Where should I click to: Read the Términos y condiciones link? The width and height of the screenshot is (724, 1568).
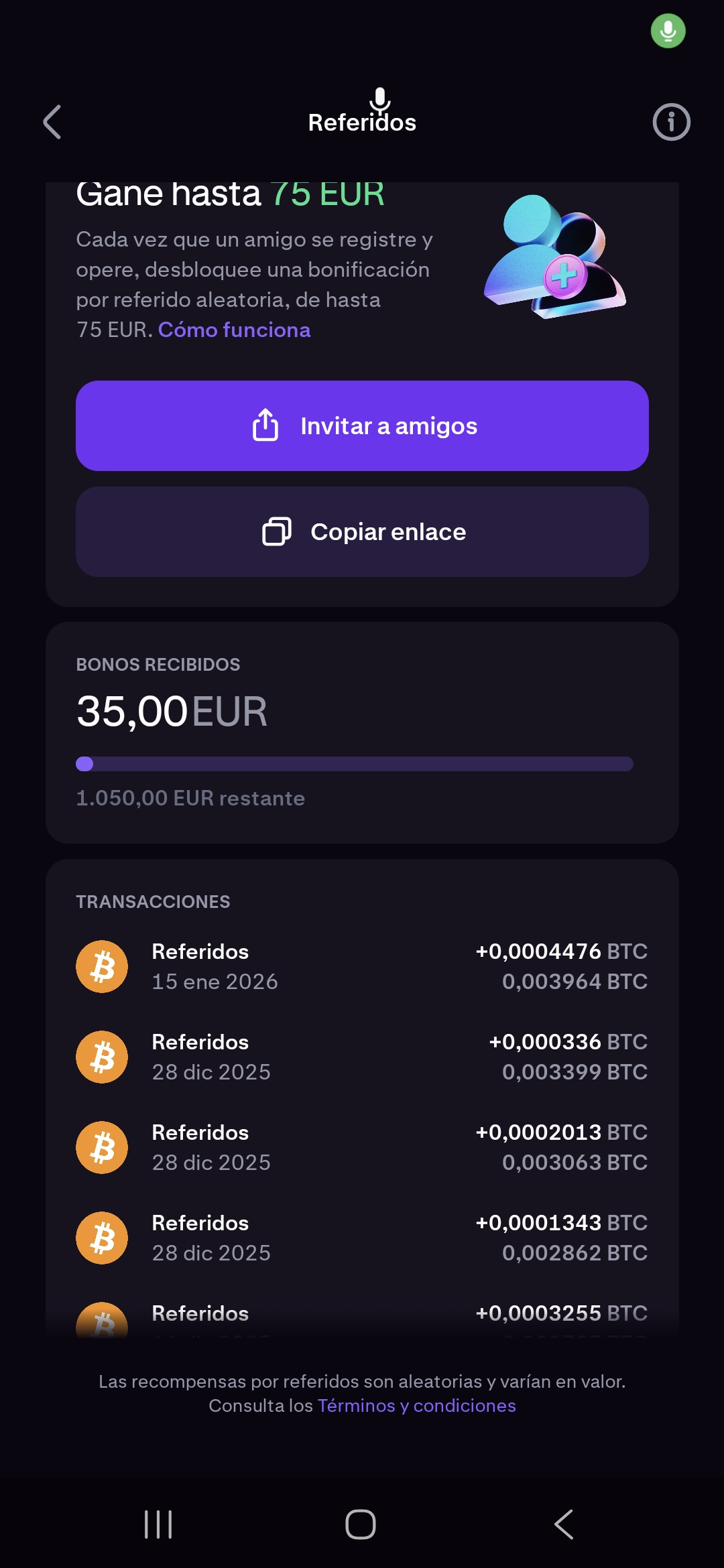coord(416,1405)
